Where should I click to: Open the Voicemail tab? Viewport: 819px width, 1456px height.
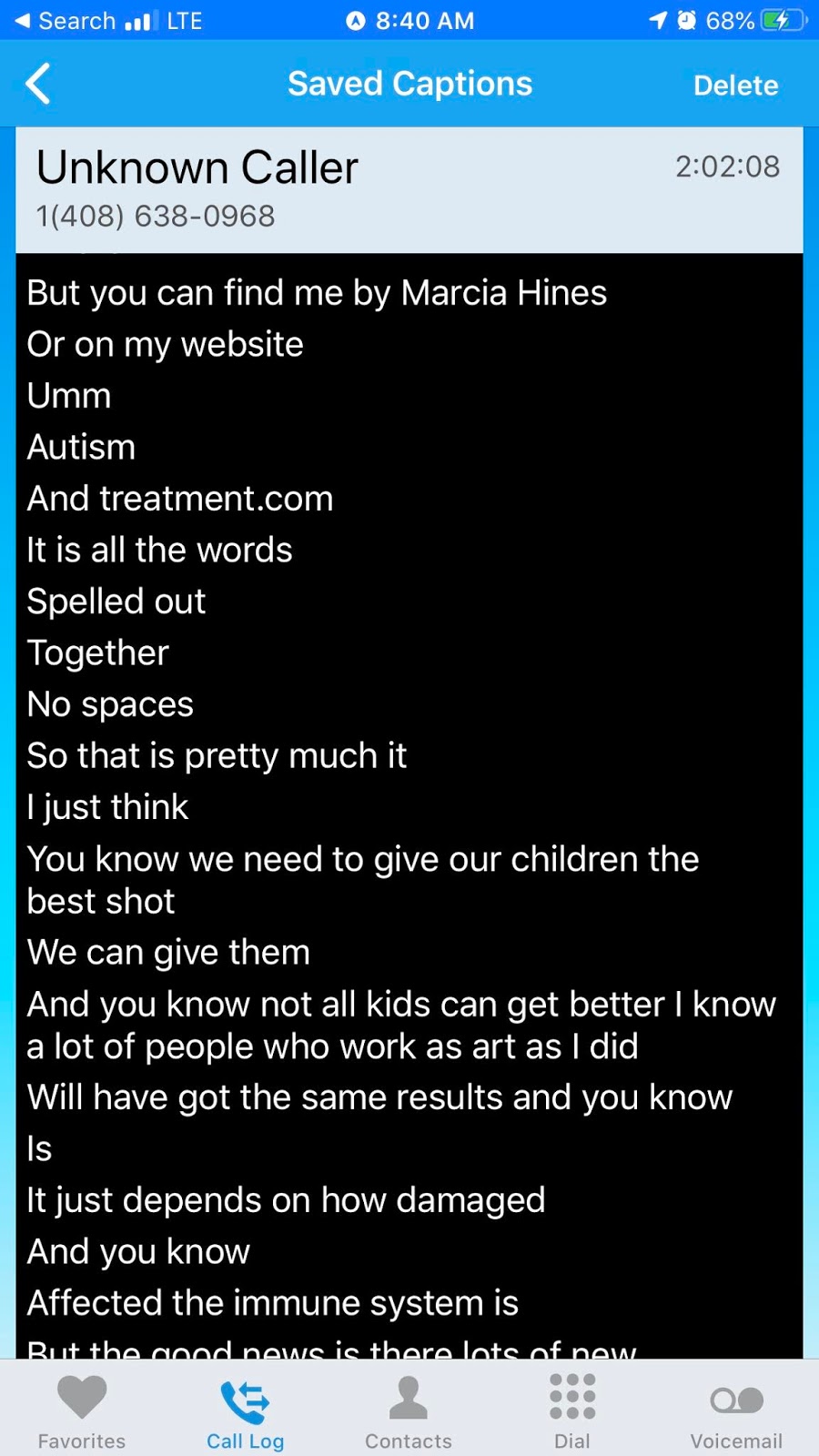(736, 1410)
